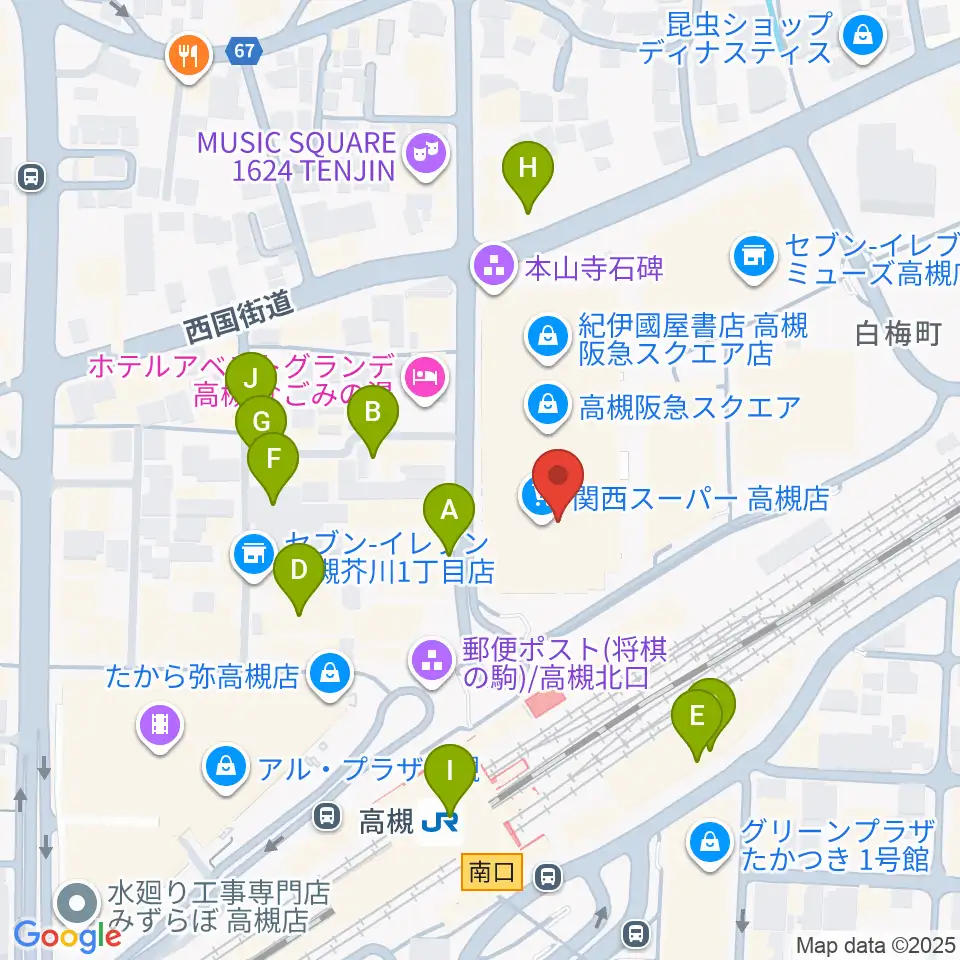
Task: Tap the green marker labeled E
Action: click(x=697, y=720)
